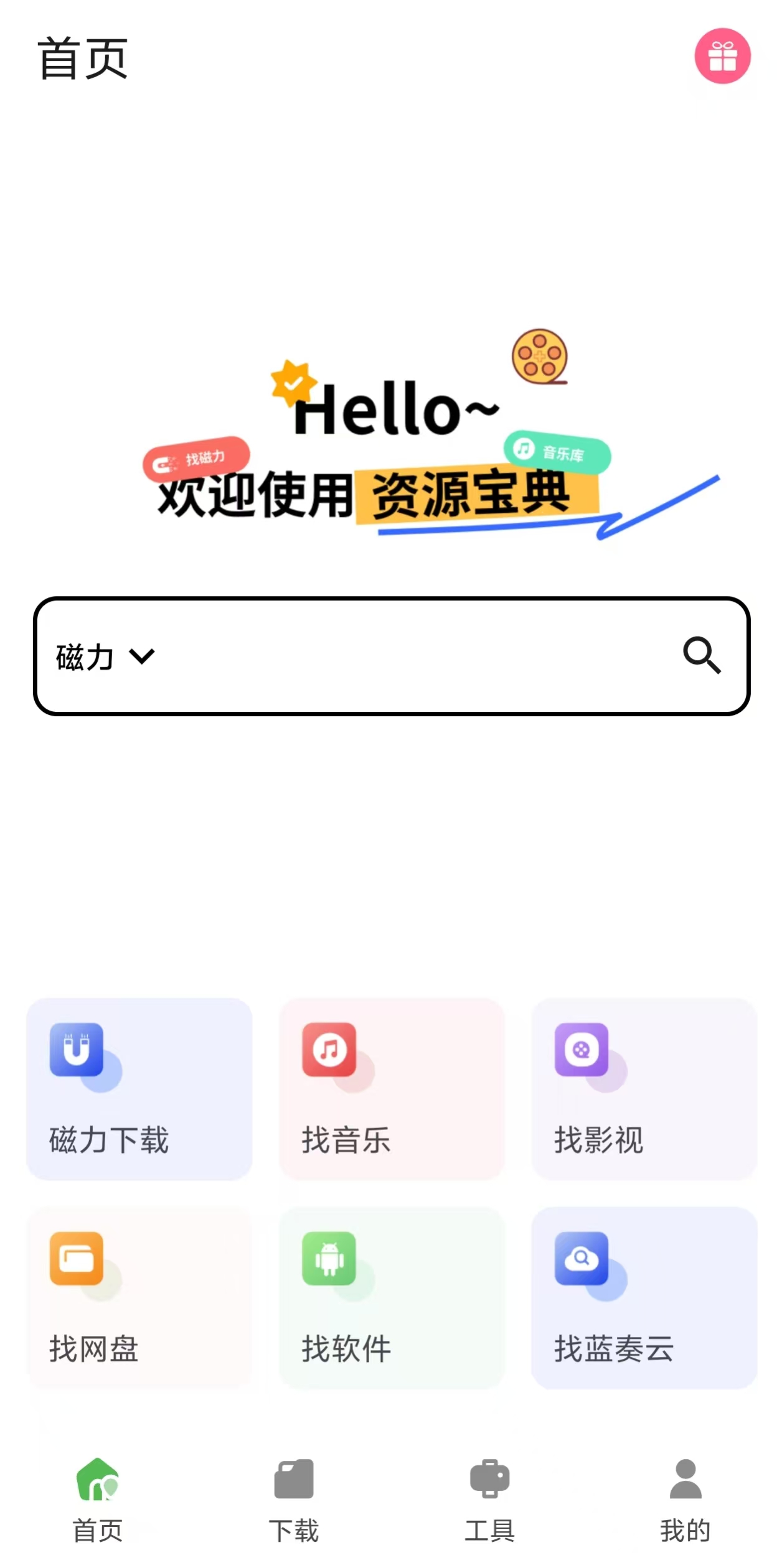Expand the 磁力 search type dropdown
This screenshot has height=1568, width=782.
pos(105,657)
